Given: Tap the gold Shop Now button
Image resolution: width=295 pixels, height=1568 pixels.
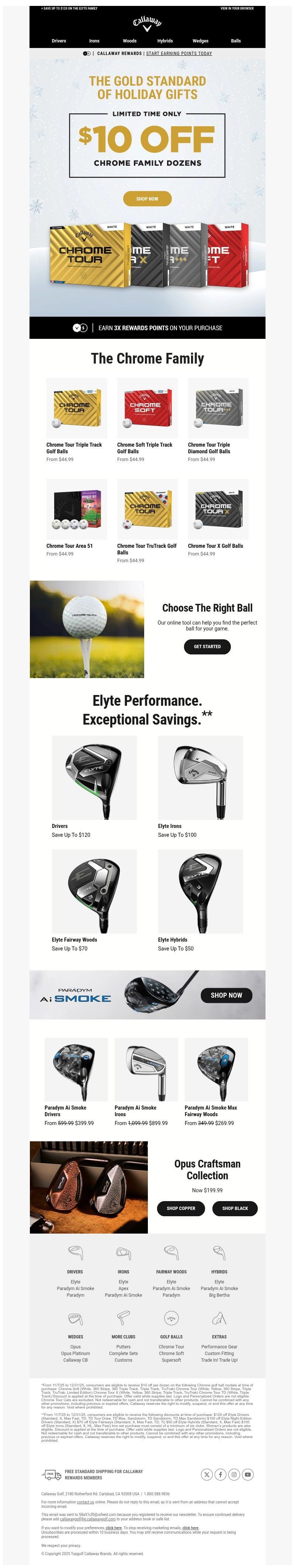Looking at the screenshot, I should click(147, 199).
